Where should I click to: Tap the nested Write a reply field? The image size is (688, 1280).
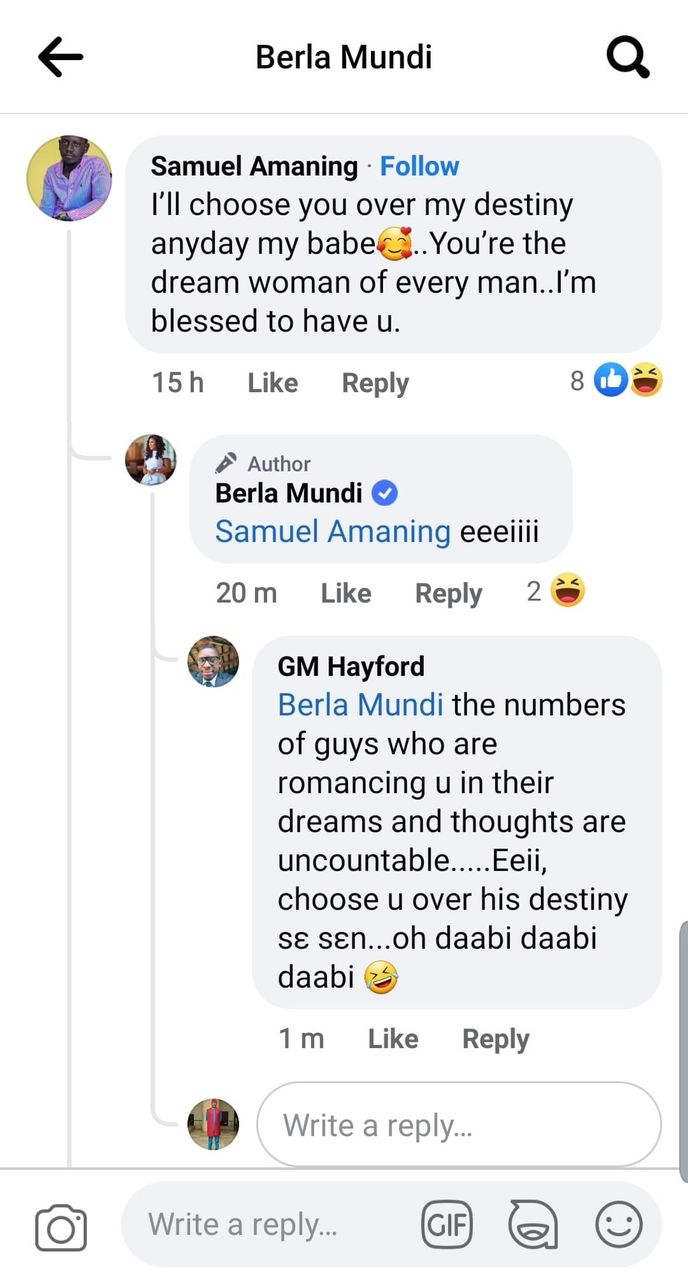tap(459, 1125)
